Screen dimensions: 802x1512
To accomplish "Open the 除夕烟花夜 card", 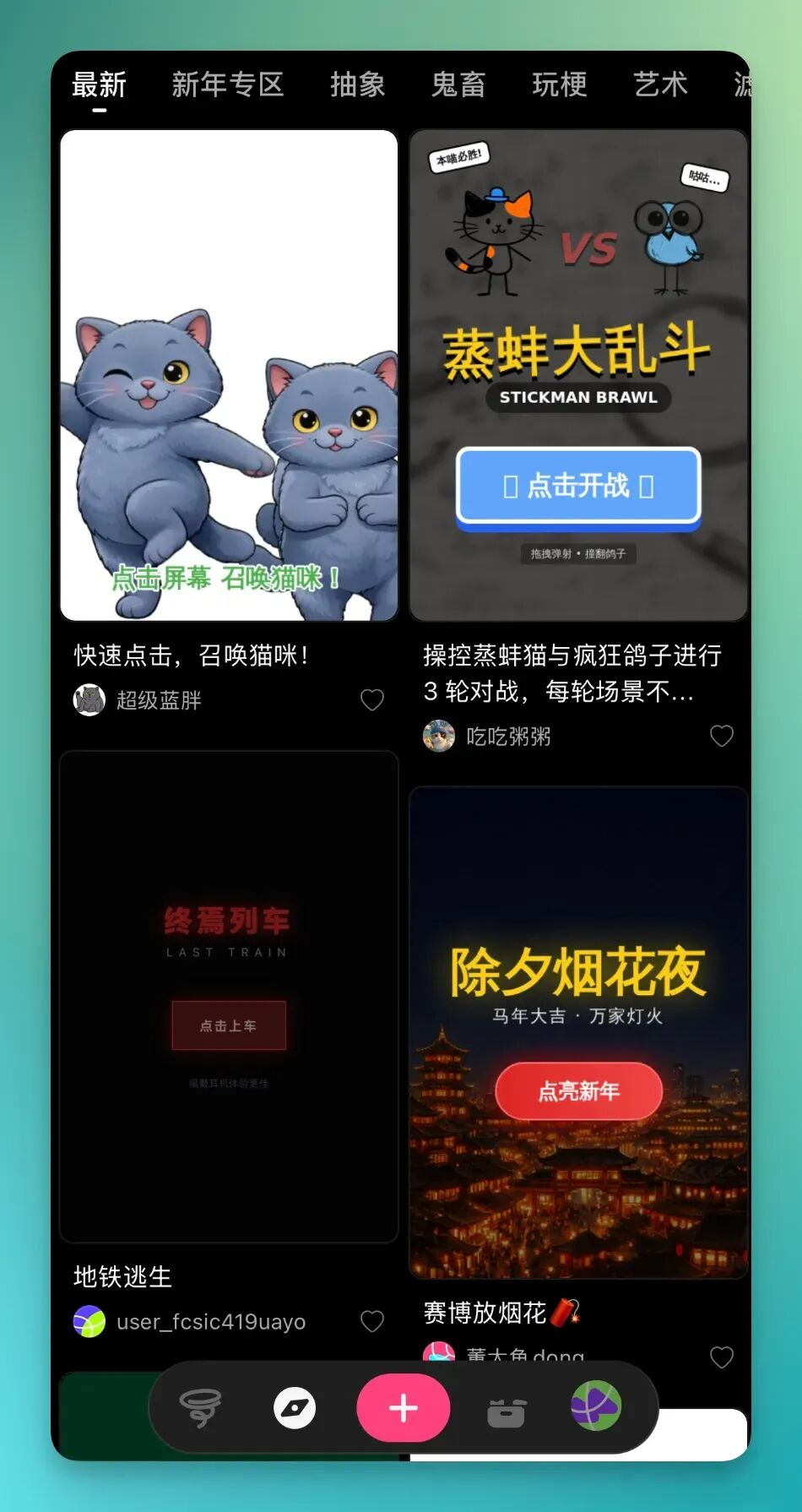I will point(578,1032).
